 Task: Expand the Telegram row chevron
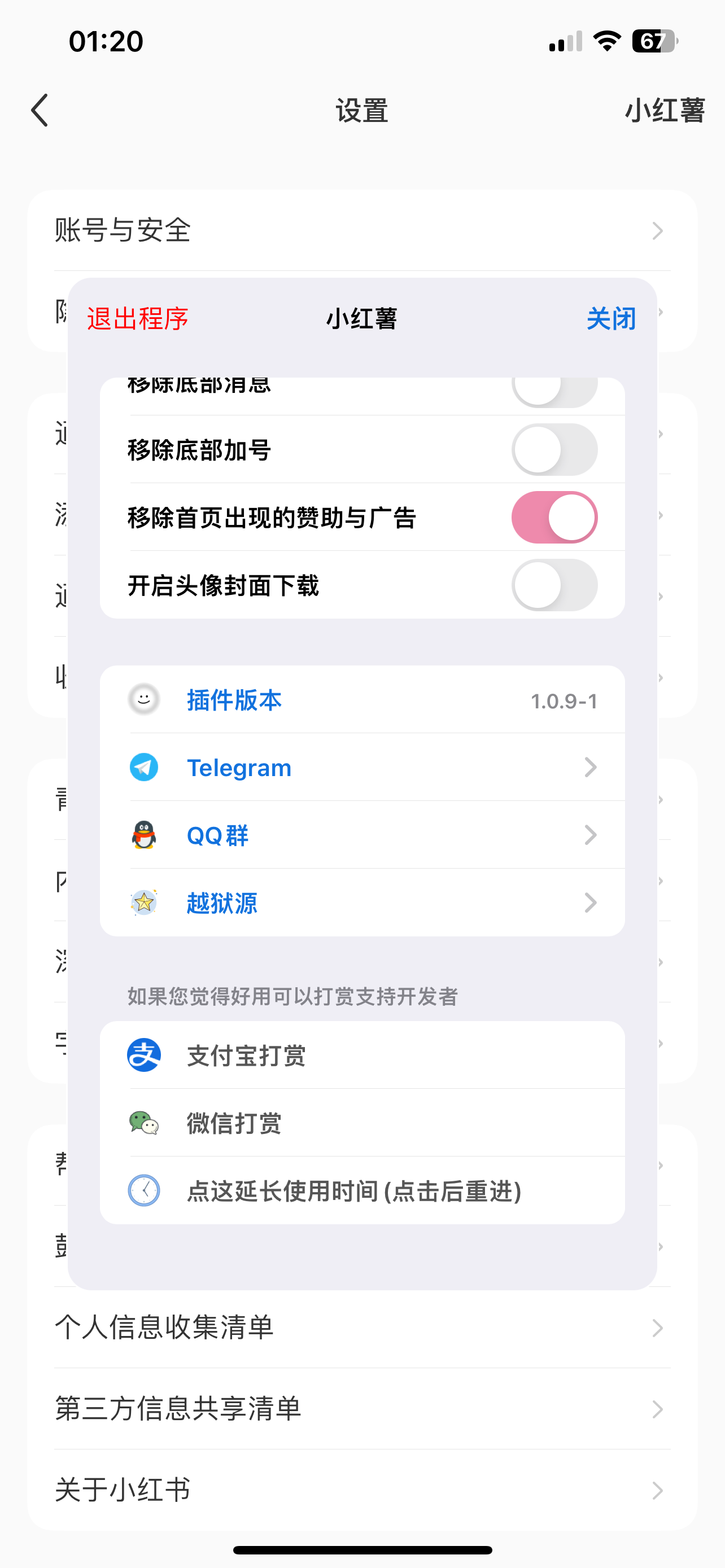[x=591, y=767]
